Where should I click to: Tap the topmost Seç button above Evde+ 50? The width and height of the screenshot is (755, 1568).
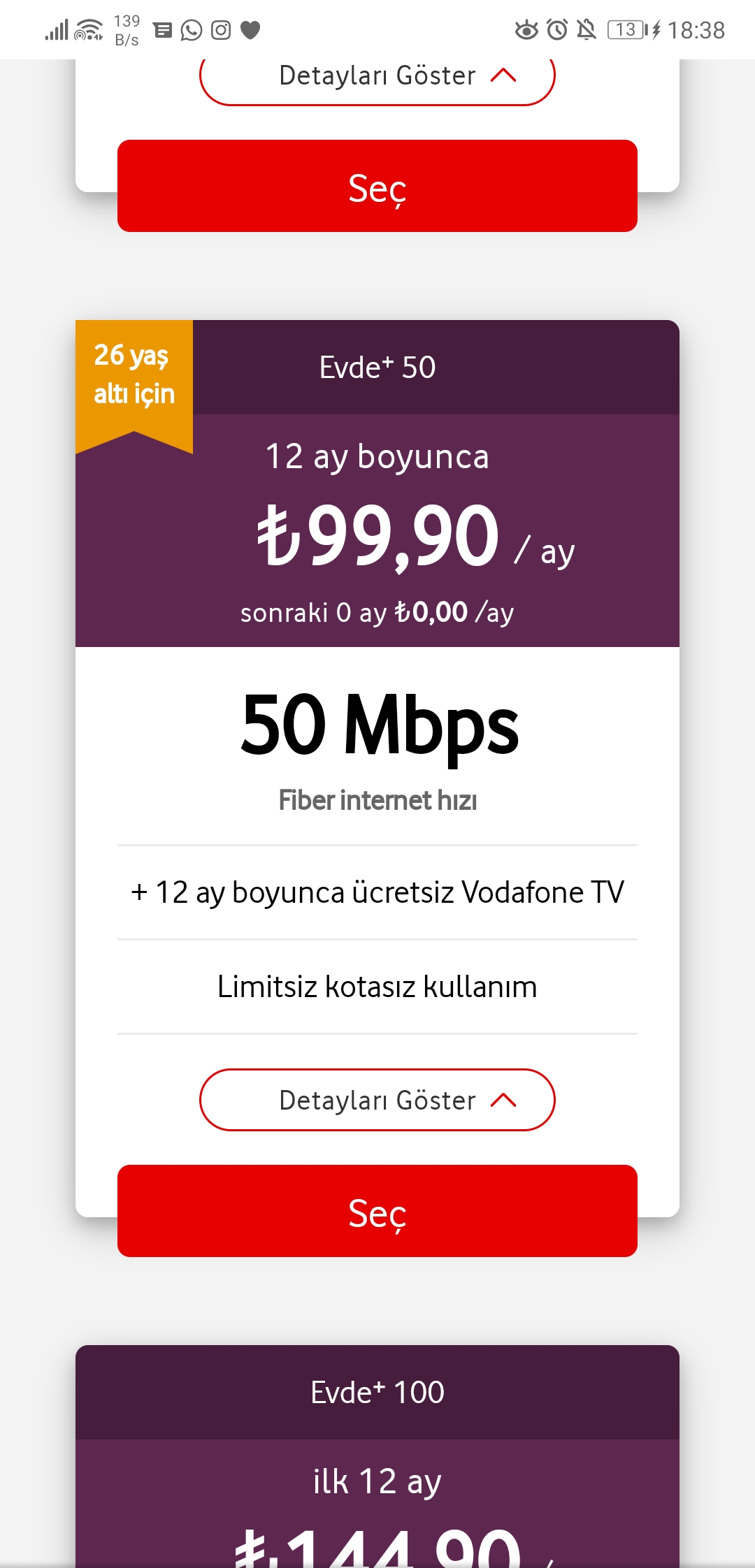[x=377, y=186]
